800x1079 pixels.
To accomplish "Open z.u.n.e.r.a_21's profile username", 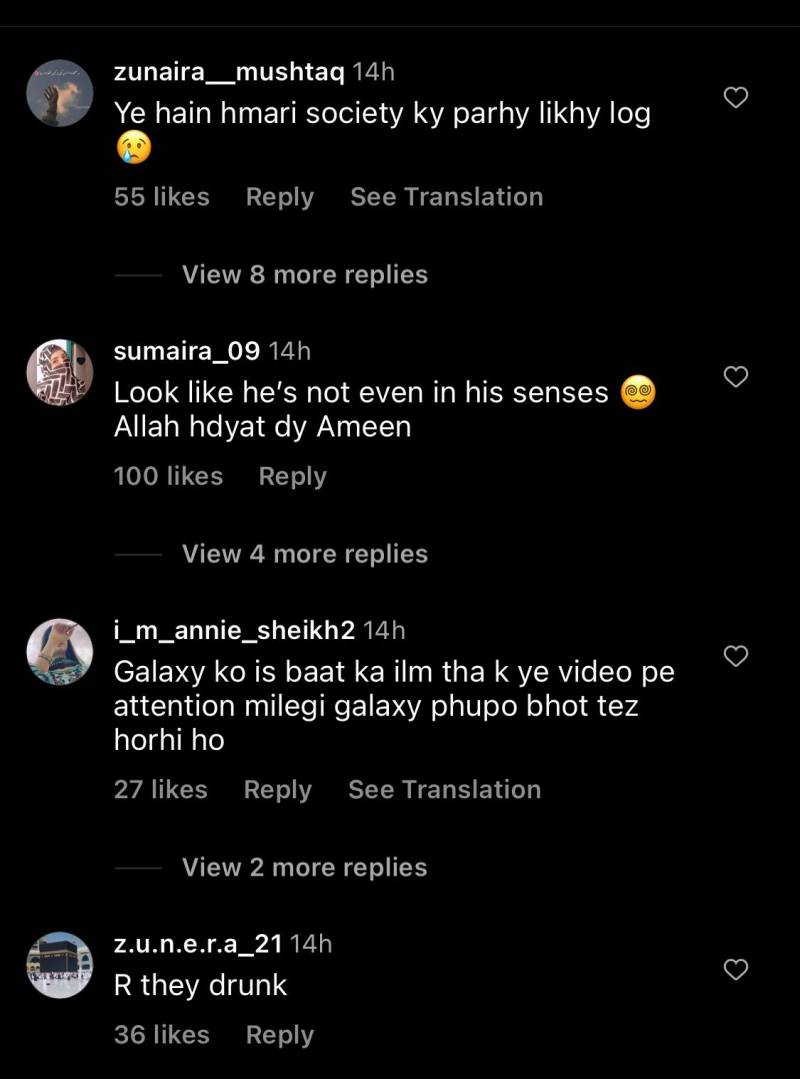I will (198, 943).
